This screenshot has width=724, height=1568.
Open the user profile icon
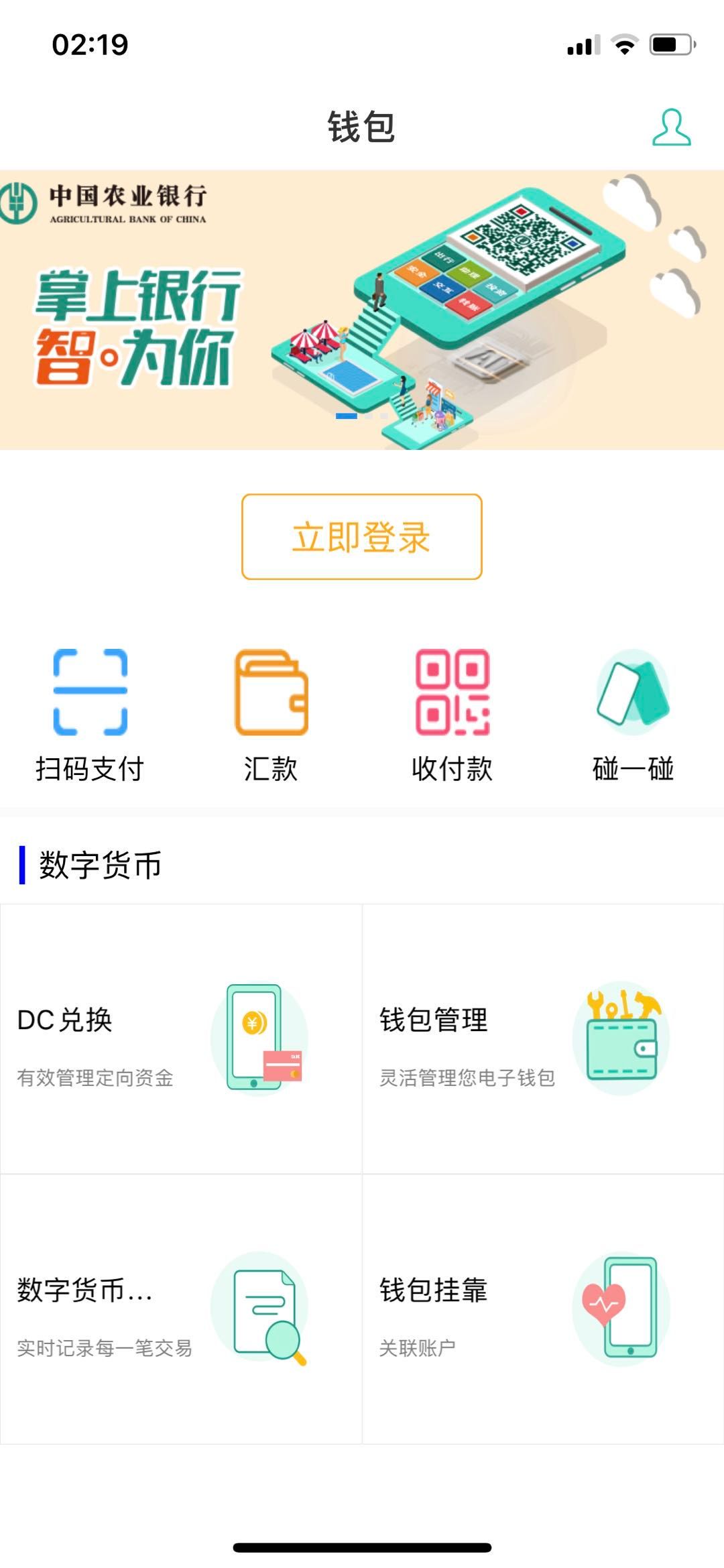click(x=671, y=127)
